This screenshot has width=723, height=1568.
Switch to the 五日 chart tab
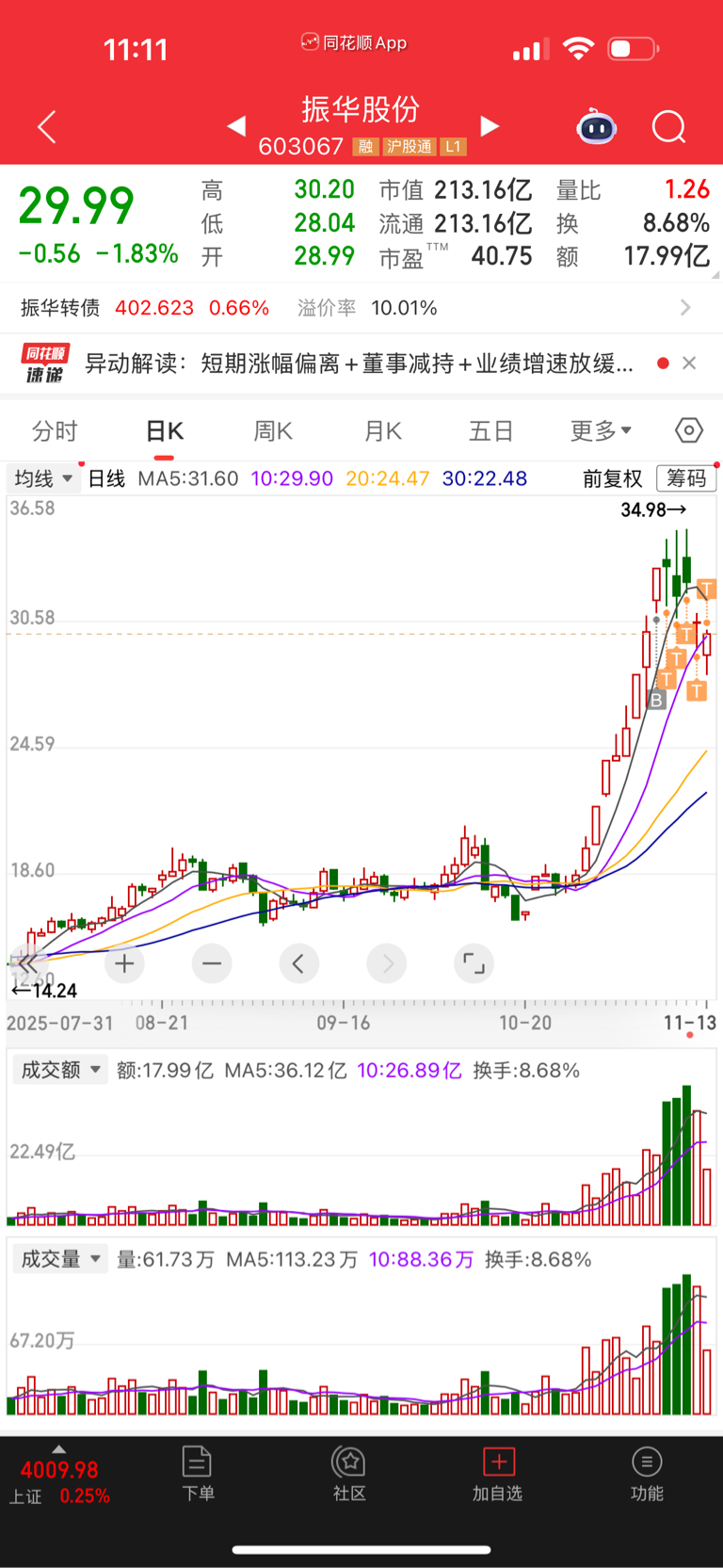coord(490,431)
